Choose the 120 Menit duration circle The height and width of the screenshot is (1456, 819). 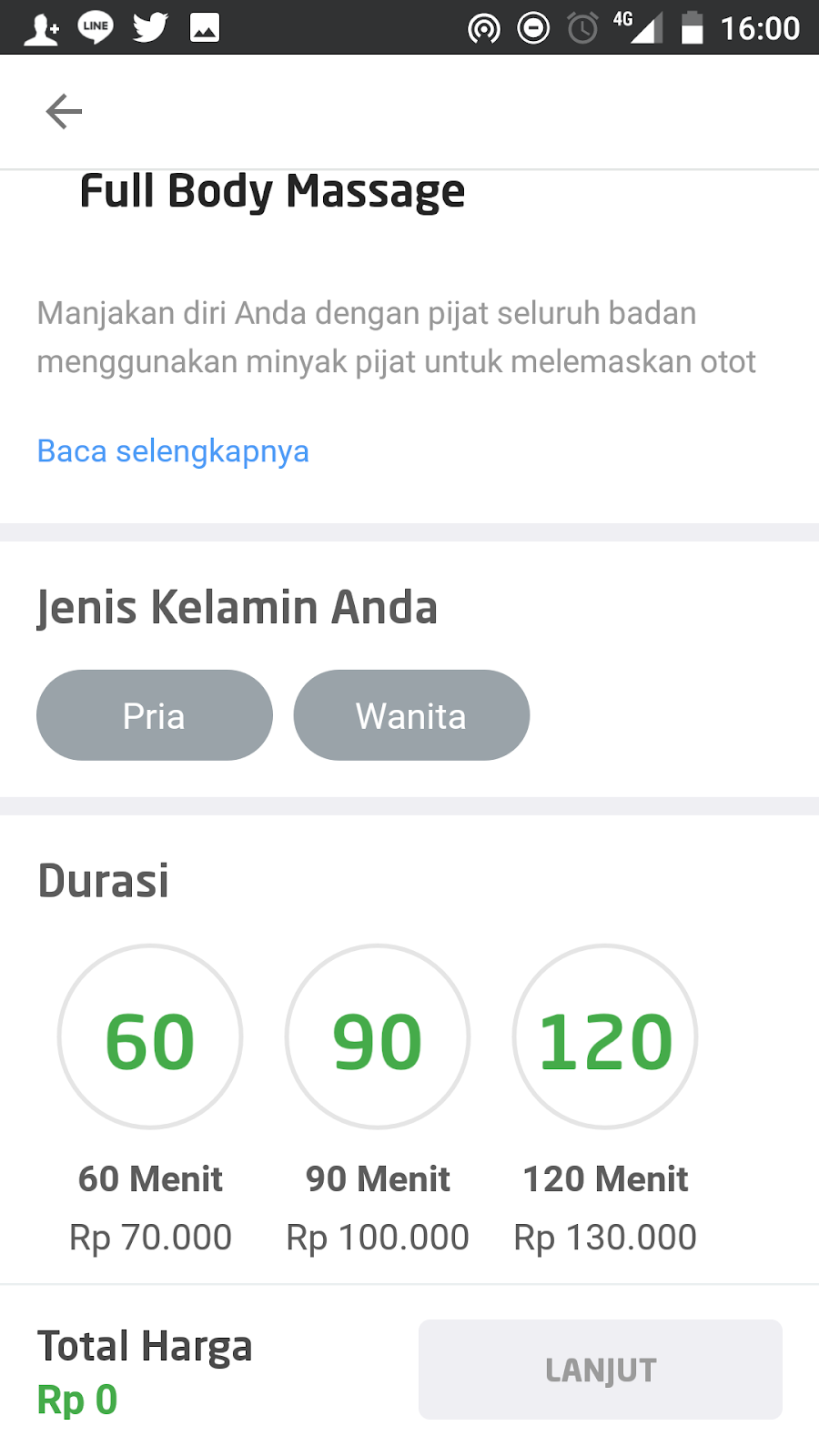coord(605,1037)
